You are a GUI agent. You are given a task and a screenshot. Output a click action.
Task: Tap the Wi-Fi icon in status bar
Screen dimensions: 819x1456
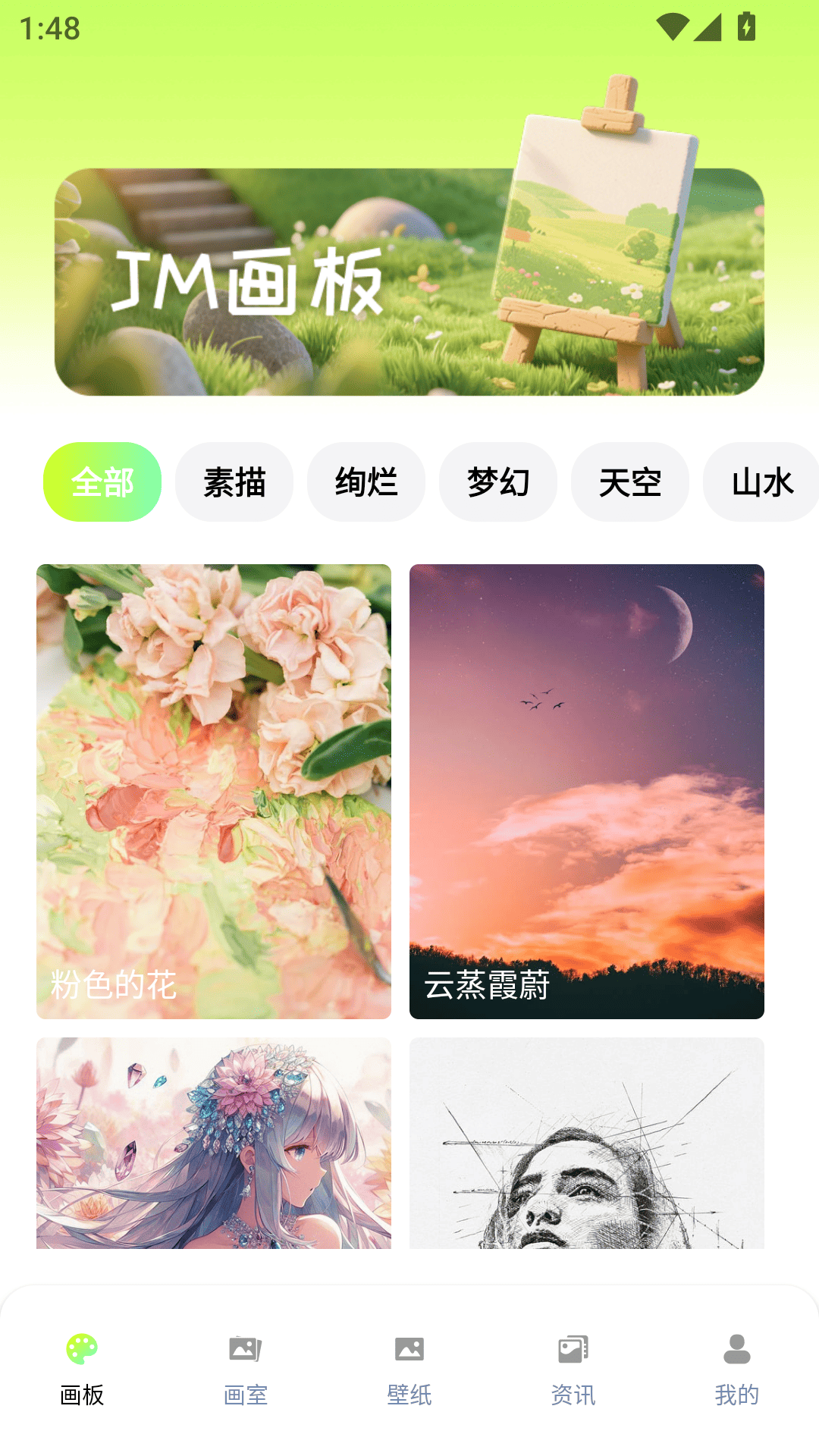(x=674, y=27)
